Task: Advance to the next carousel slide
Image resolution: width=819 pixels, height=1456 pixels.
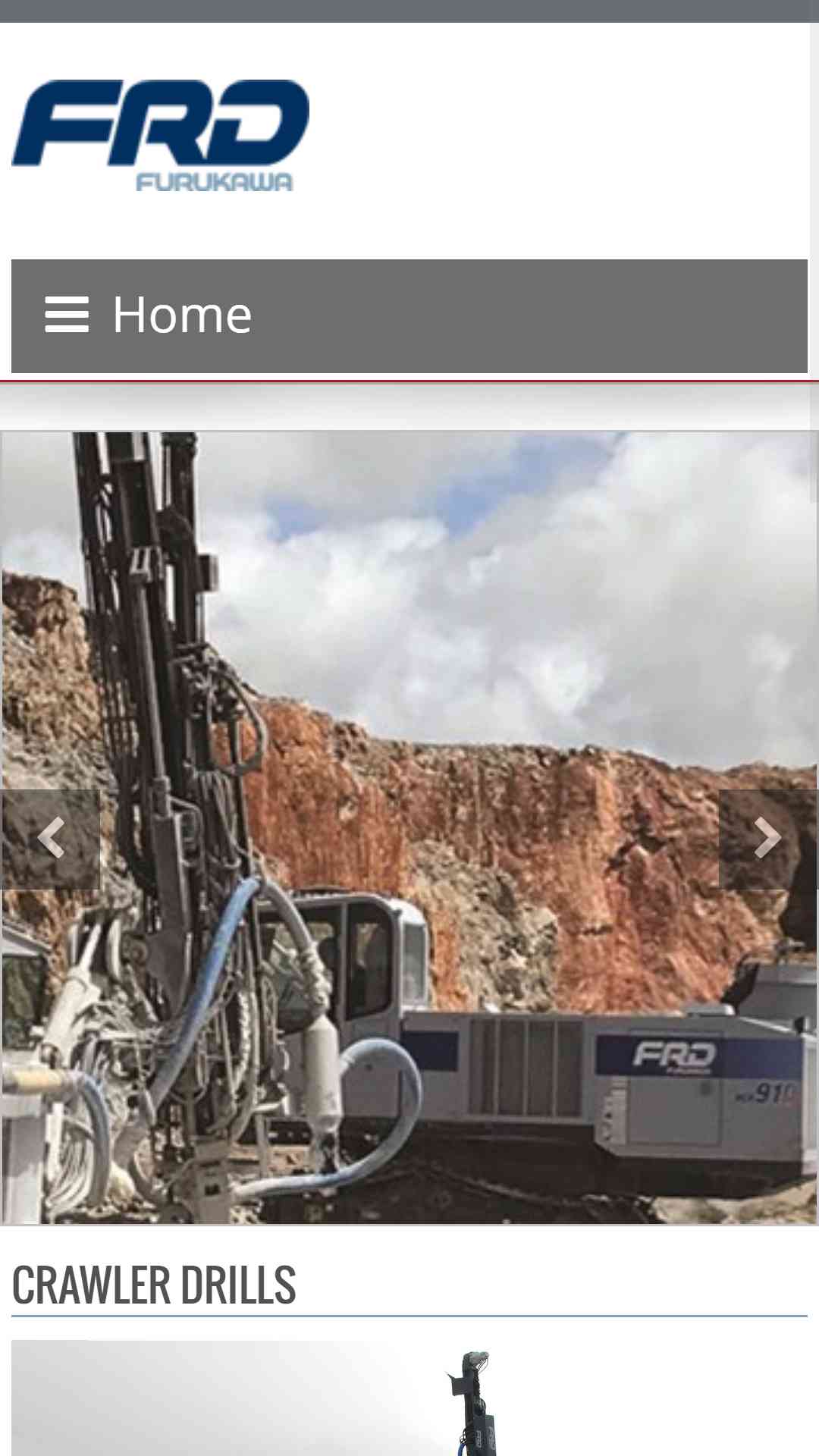Action: (768, 839)
